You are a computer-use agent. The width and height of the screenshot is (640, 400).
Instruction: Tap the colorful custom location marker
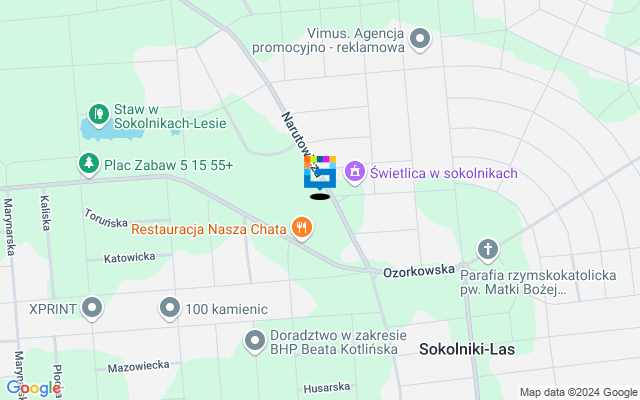[x=320, y=171]
